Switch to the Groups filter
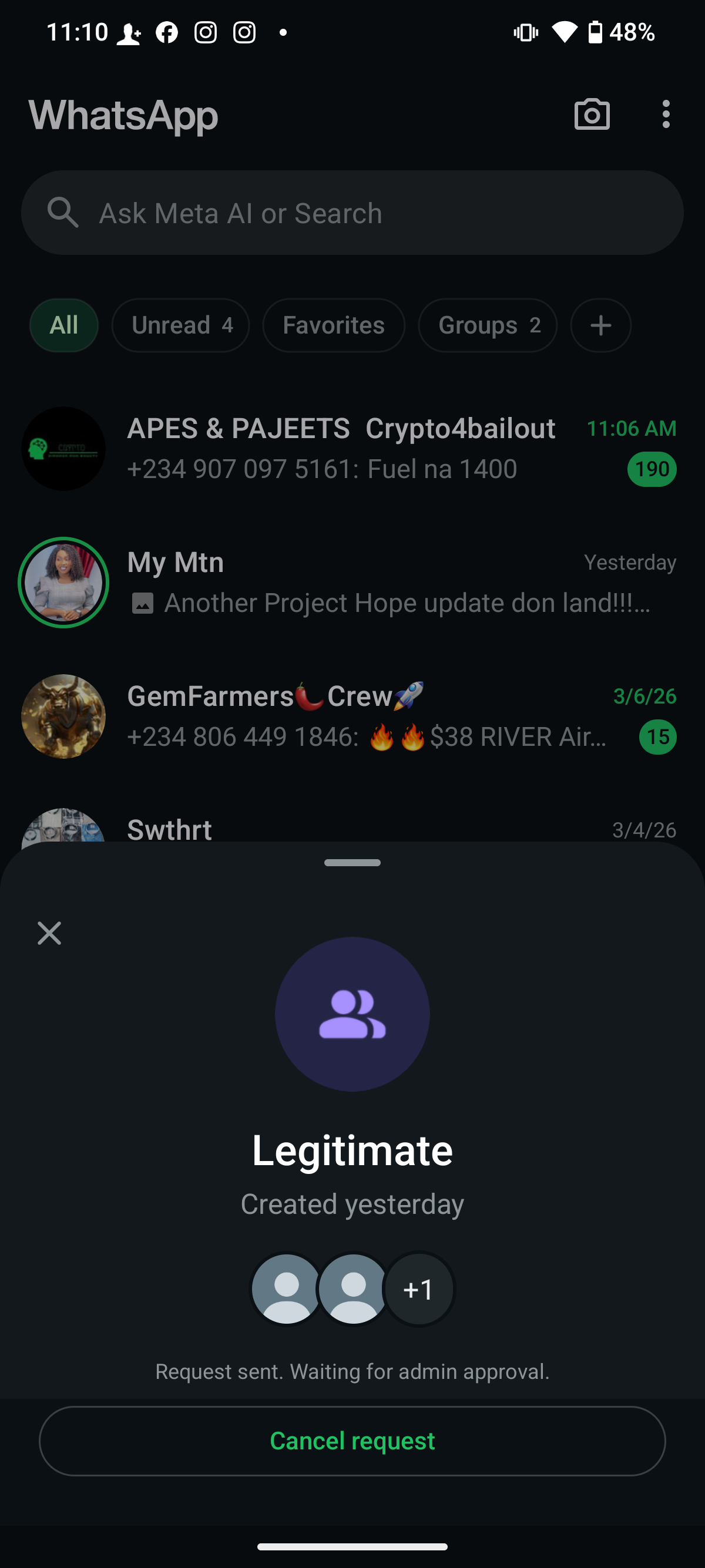The image size is (705, 1568). point(487,325)
